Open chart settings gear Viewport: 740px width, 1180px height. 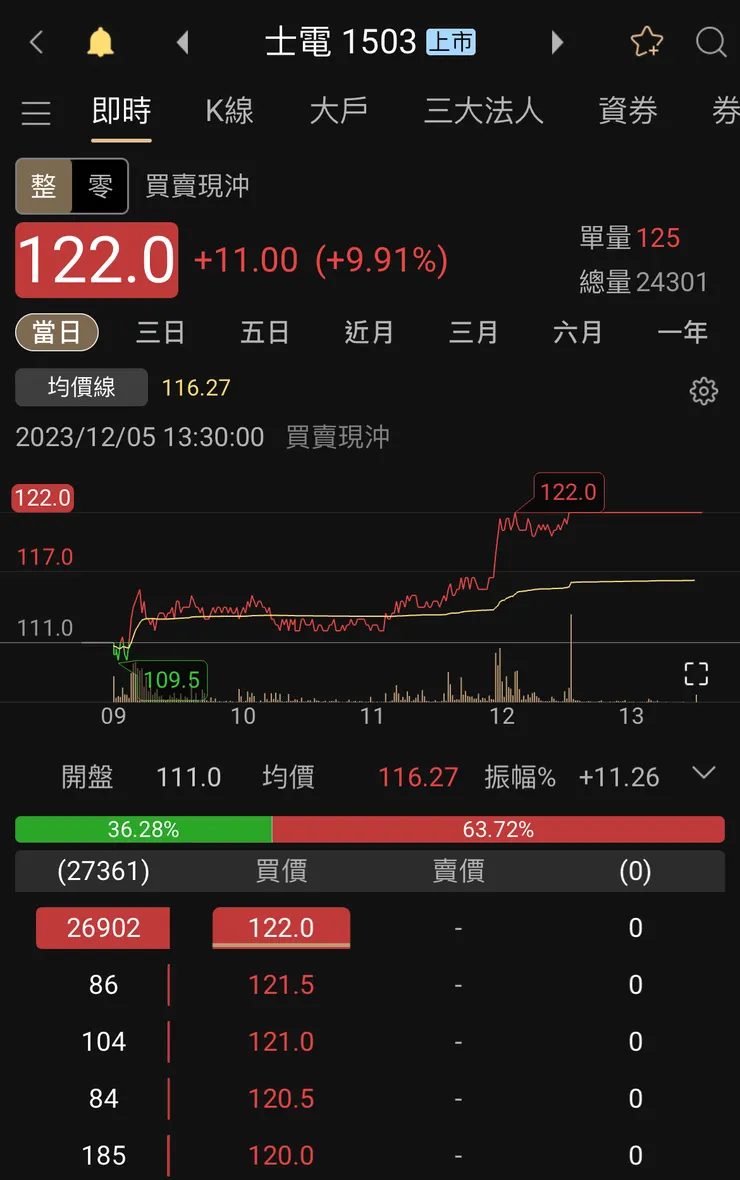point(703,391)
